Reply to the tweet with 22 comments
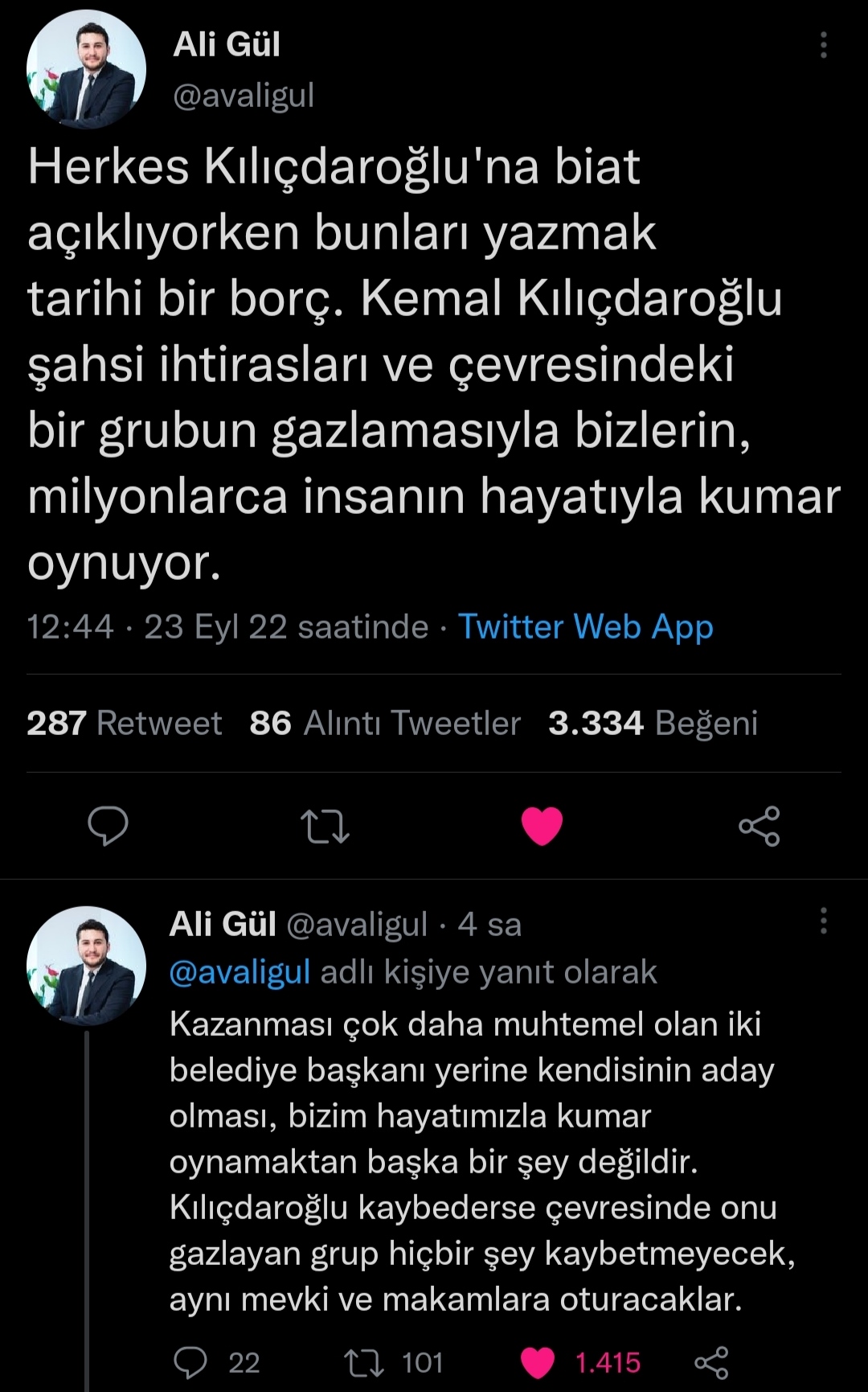The image size is (868, 1392). click(191, 1362)
